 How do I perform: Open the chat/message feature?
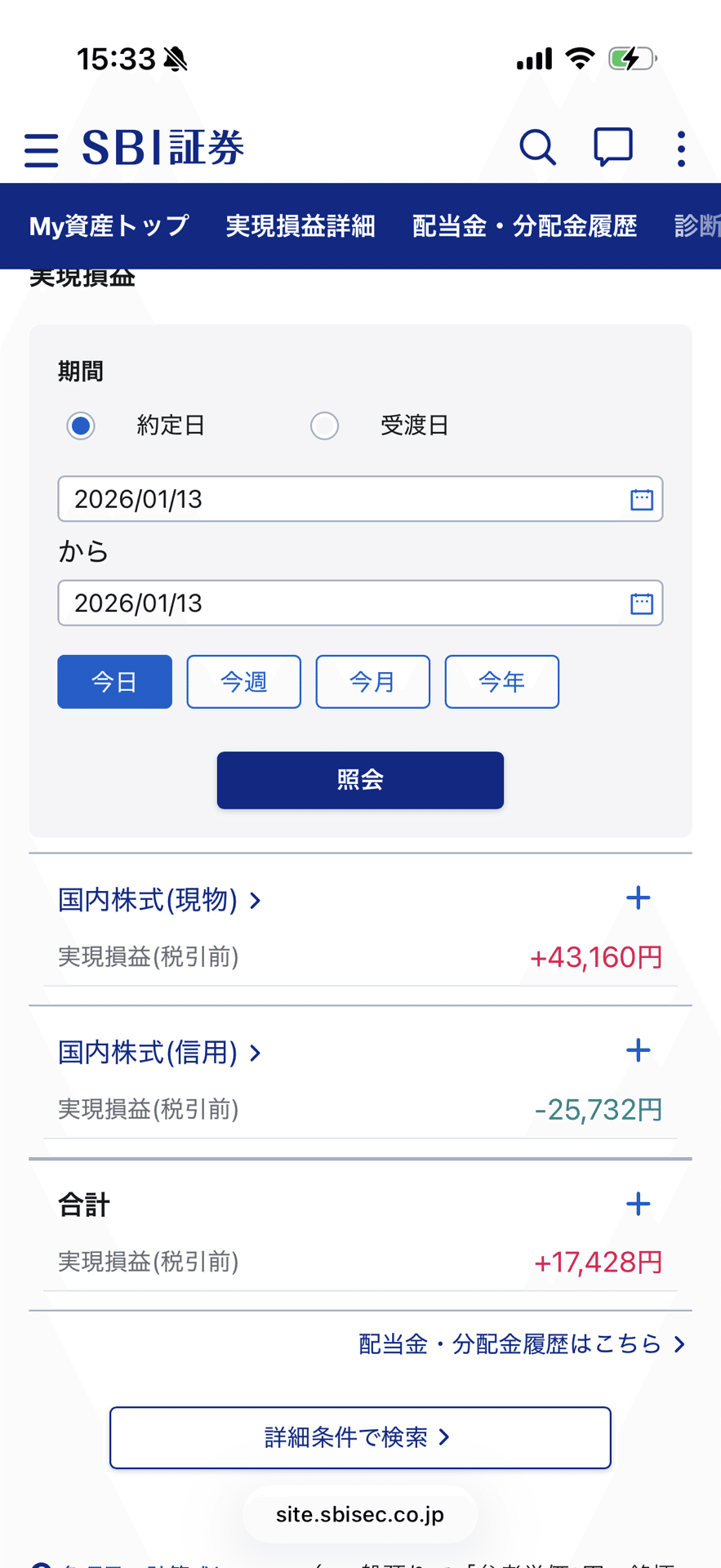[612, 147]
